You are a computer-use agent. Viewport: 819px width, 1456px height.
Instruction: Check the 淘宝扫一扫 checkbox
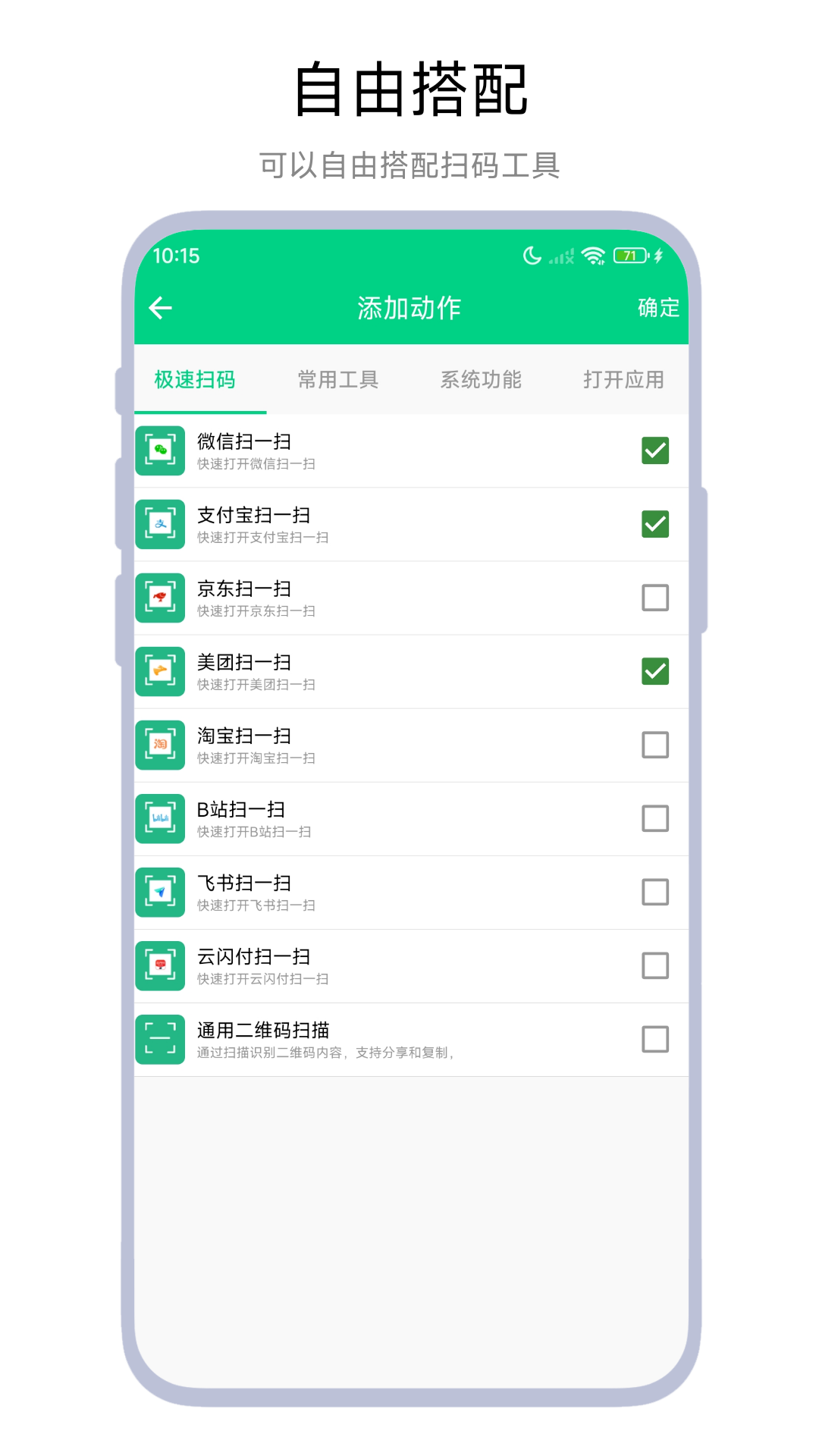655,745
